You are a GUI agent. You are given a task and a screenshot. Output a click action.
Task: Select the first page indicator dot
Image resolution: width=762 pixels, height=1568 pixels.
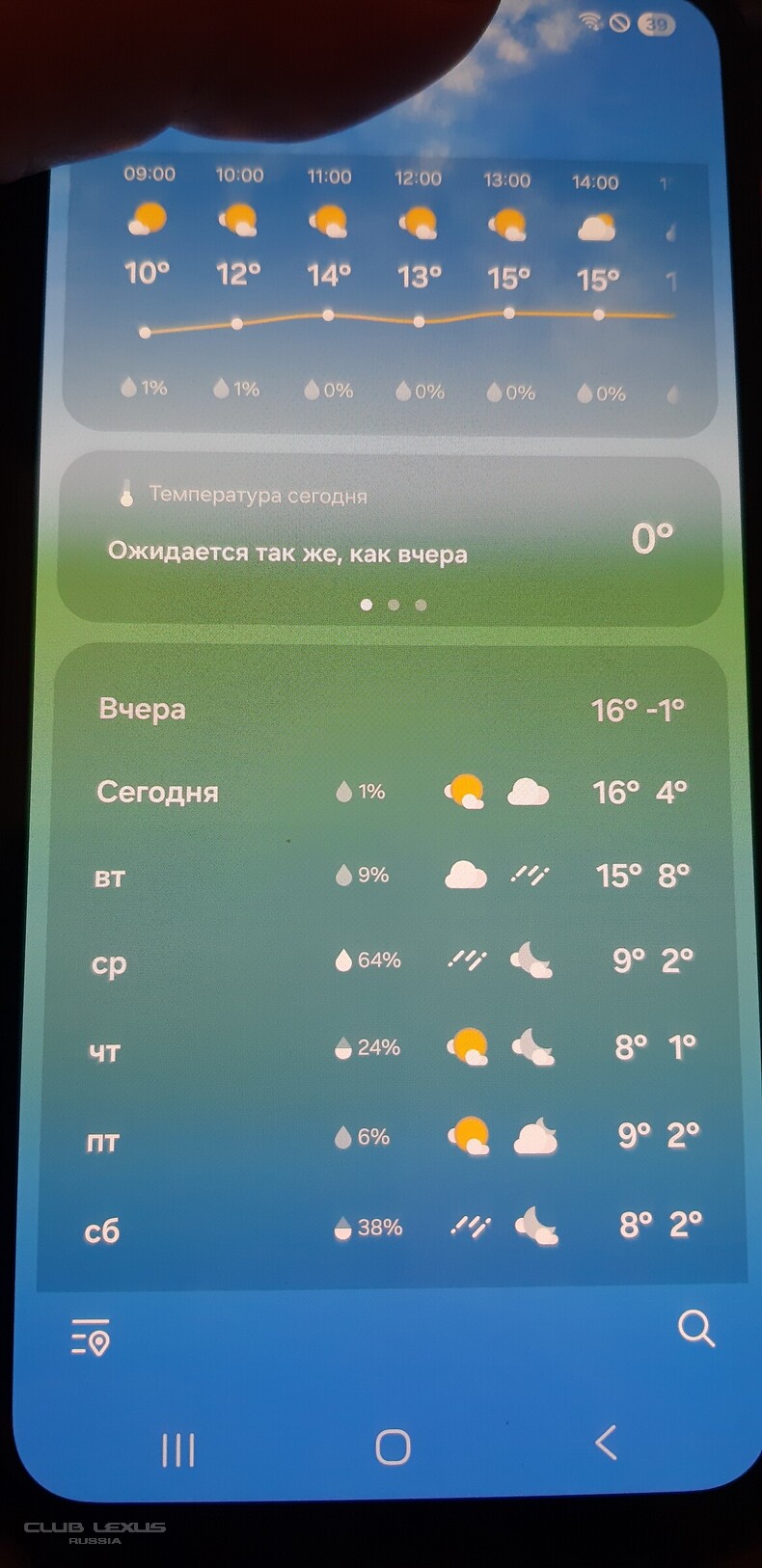tap(367, 603)
